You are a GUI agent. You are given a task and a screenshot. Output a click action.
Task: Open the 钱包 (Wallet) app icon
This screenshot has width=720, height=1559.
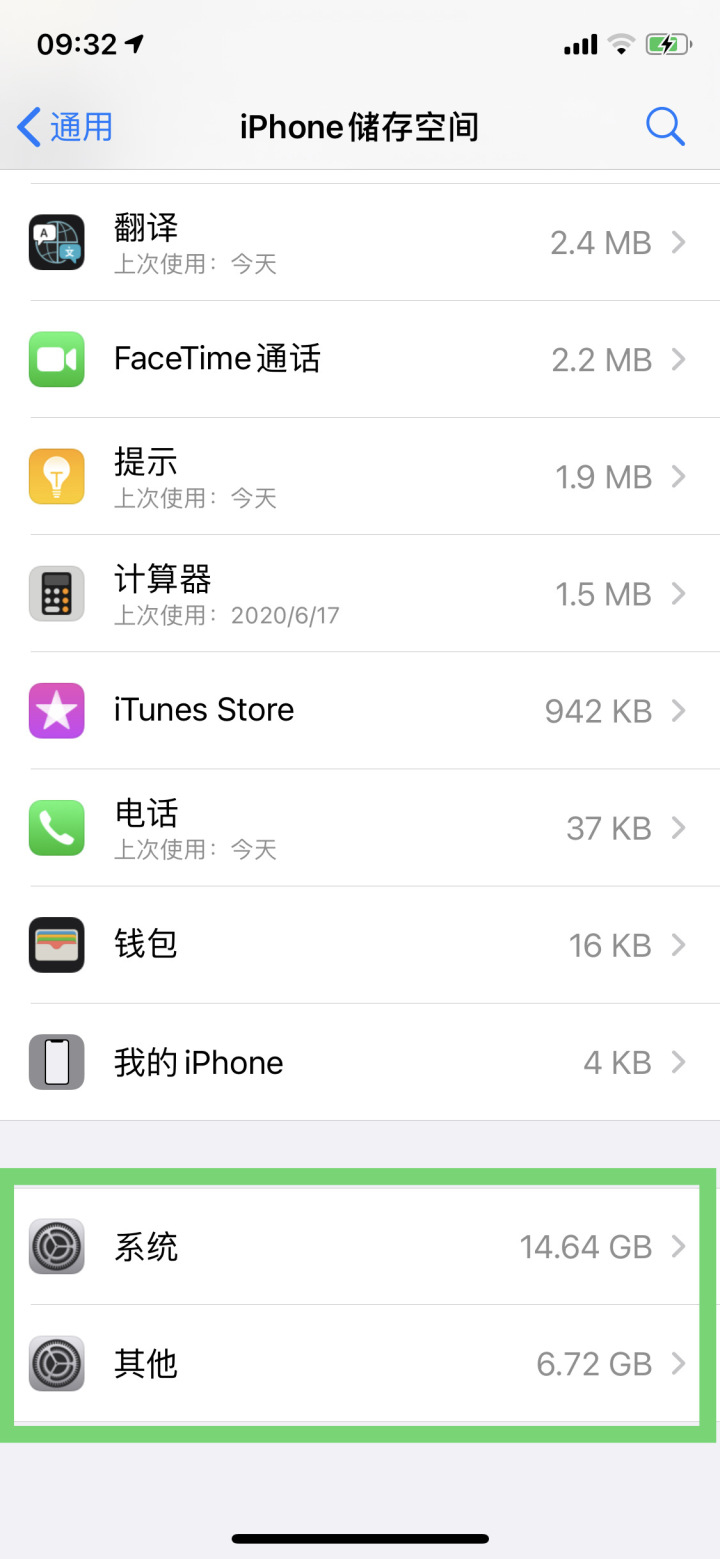(57, 944)
